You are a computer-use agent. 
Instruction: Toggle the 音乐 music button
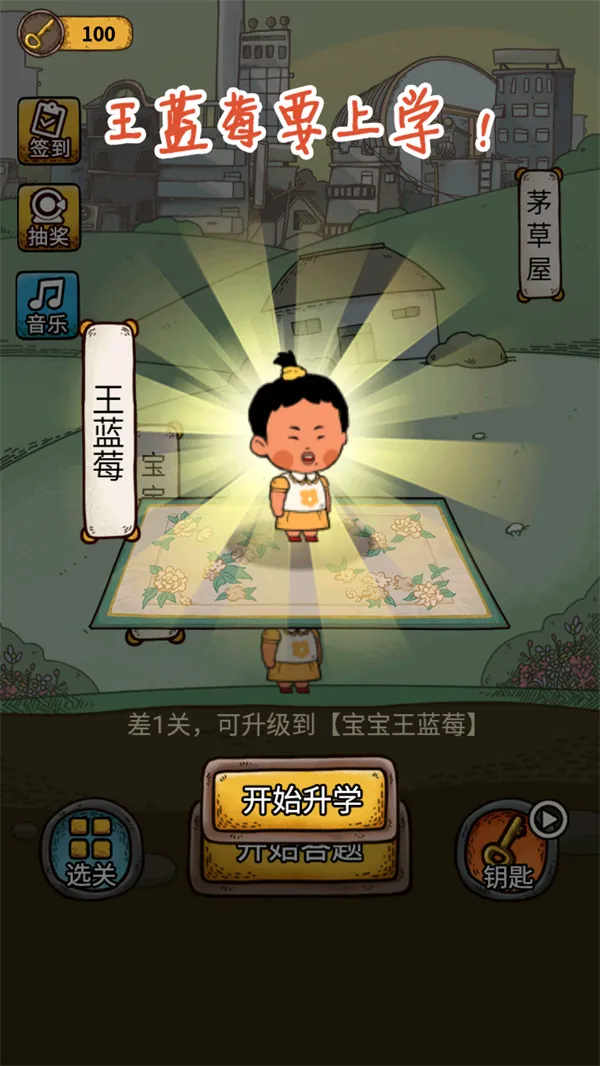coord(48,305)
